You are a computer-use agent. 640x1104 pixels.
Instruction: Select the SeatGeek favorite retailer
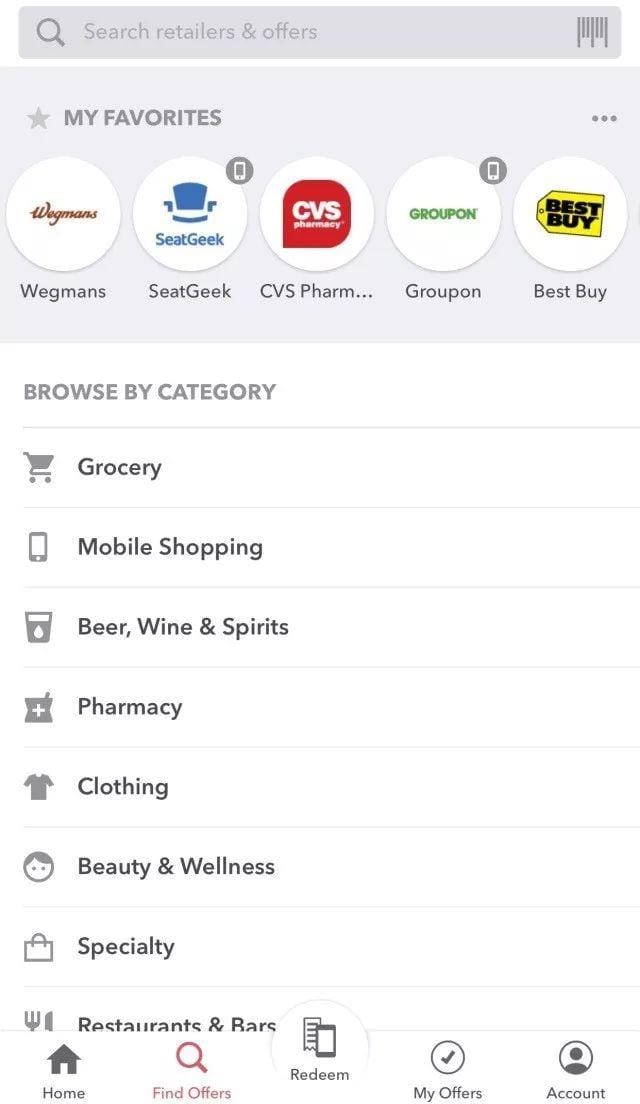(x=190, y=214)
